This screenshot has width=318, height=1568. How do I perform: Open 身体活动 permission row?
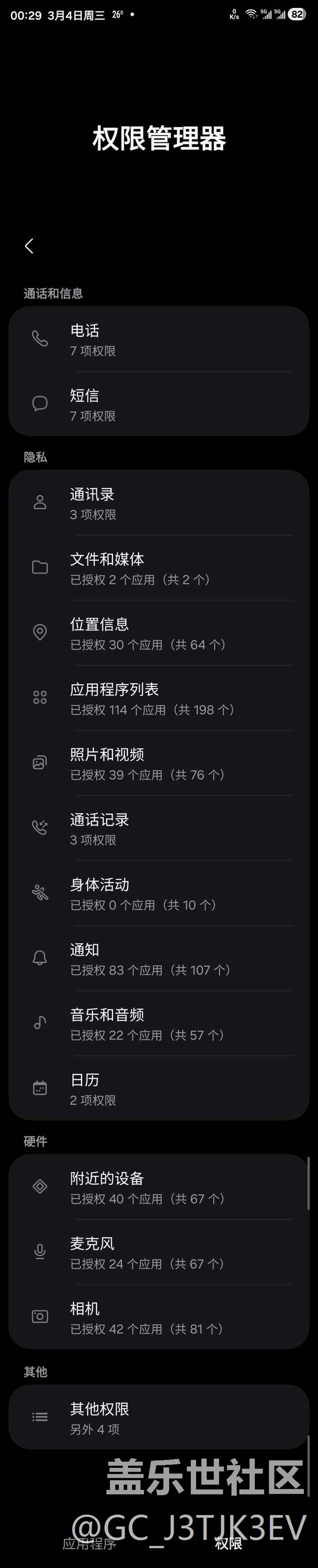159,894
